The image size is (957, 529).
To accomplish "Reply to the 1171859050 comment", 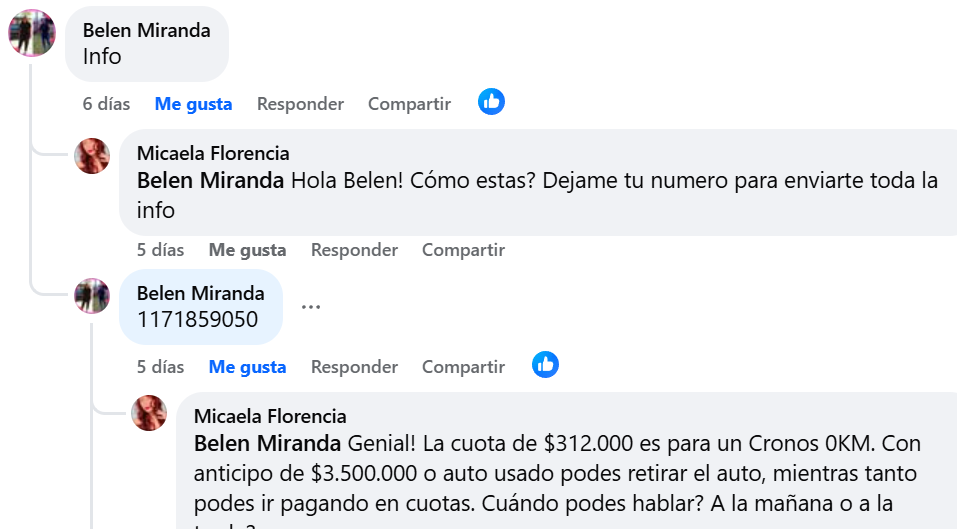I will pos(354,367).
